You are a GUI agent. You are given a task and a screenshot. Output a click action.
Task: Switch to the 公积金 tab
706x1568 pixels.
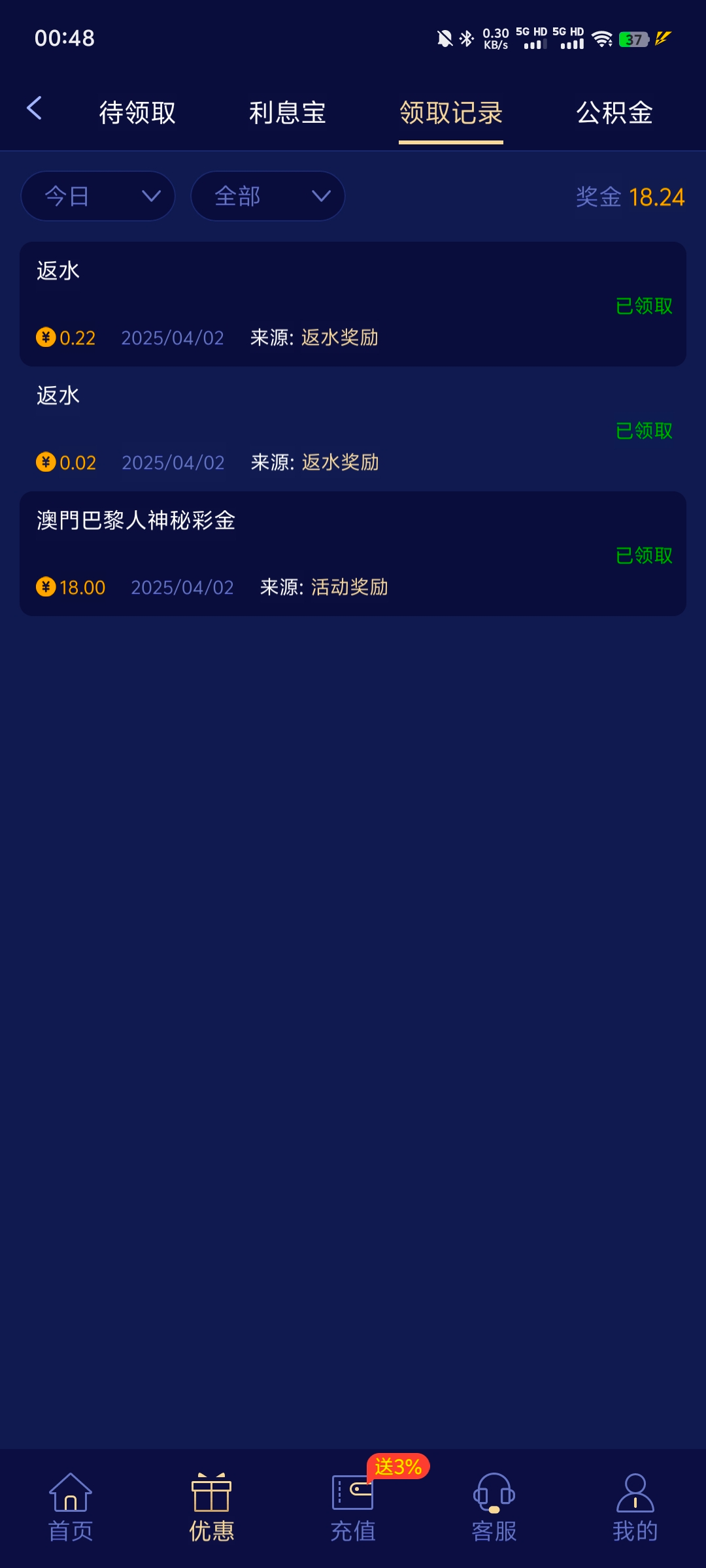[614, 112]
